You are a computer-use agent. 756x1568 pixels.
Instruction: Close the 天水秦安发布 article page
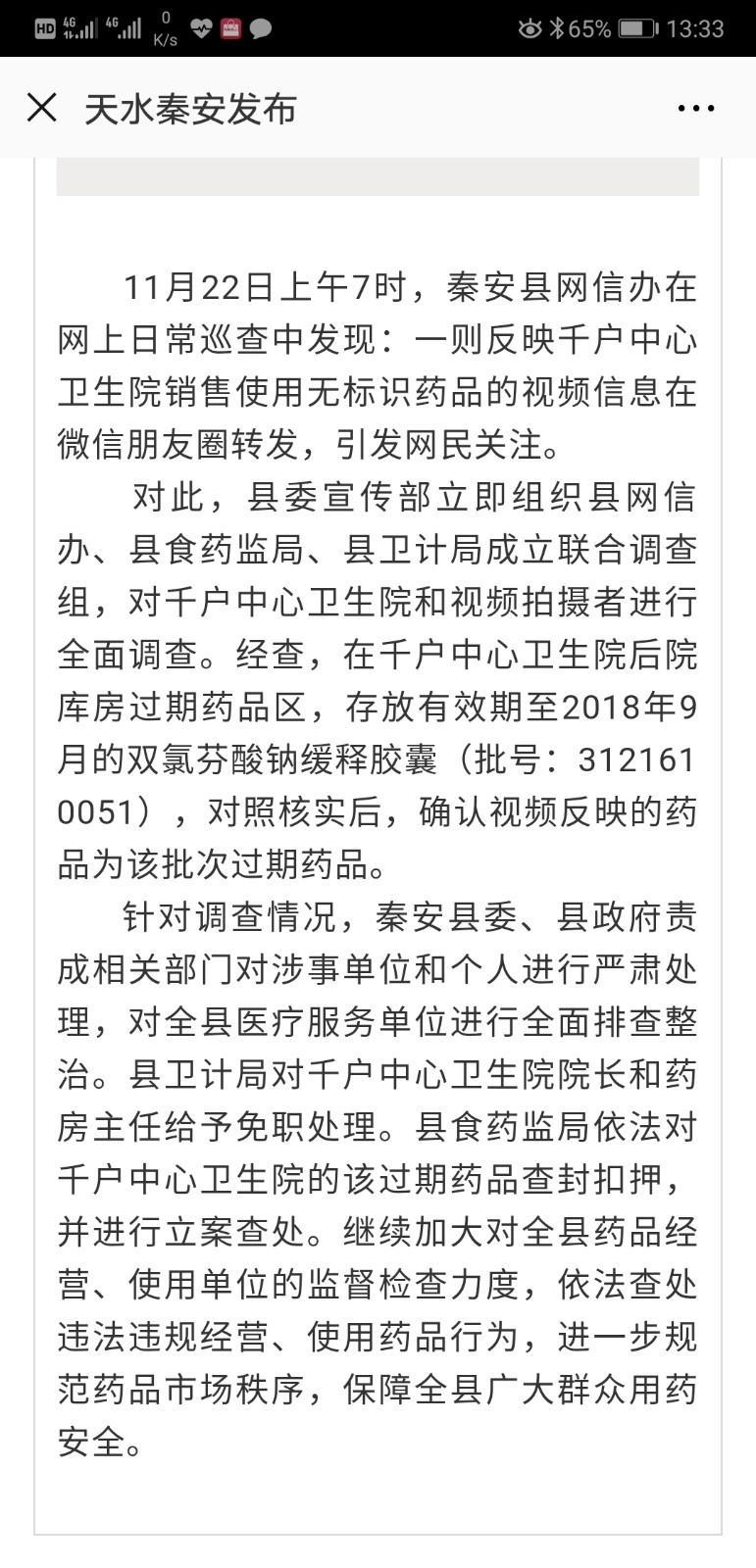[42, 108]
